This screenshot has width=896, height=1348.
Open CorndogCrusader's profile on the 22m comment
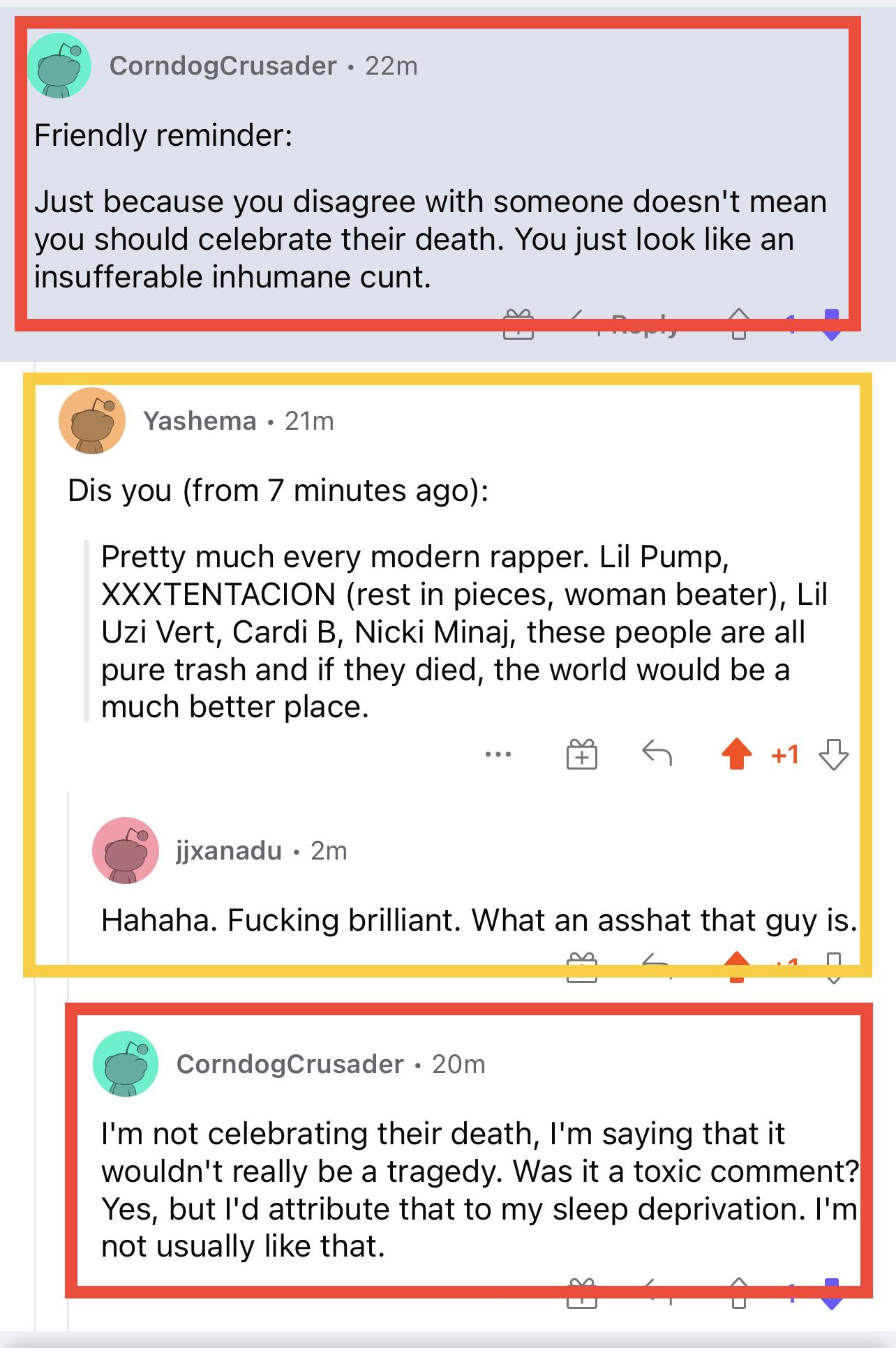[x=223, y=66]
